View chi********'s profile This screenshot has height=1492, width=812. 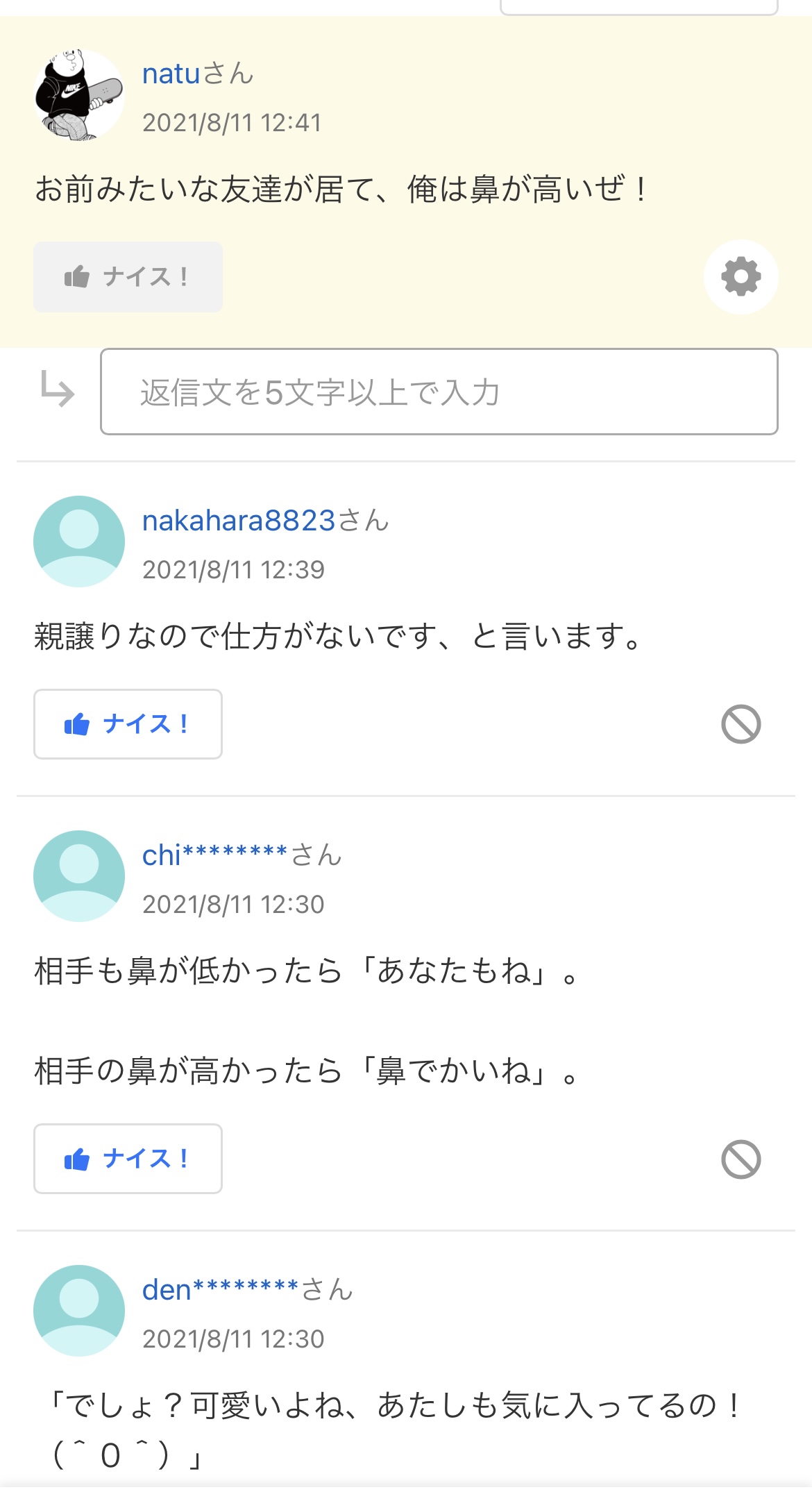(214, 855)
